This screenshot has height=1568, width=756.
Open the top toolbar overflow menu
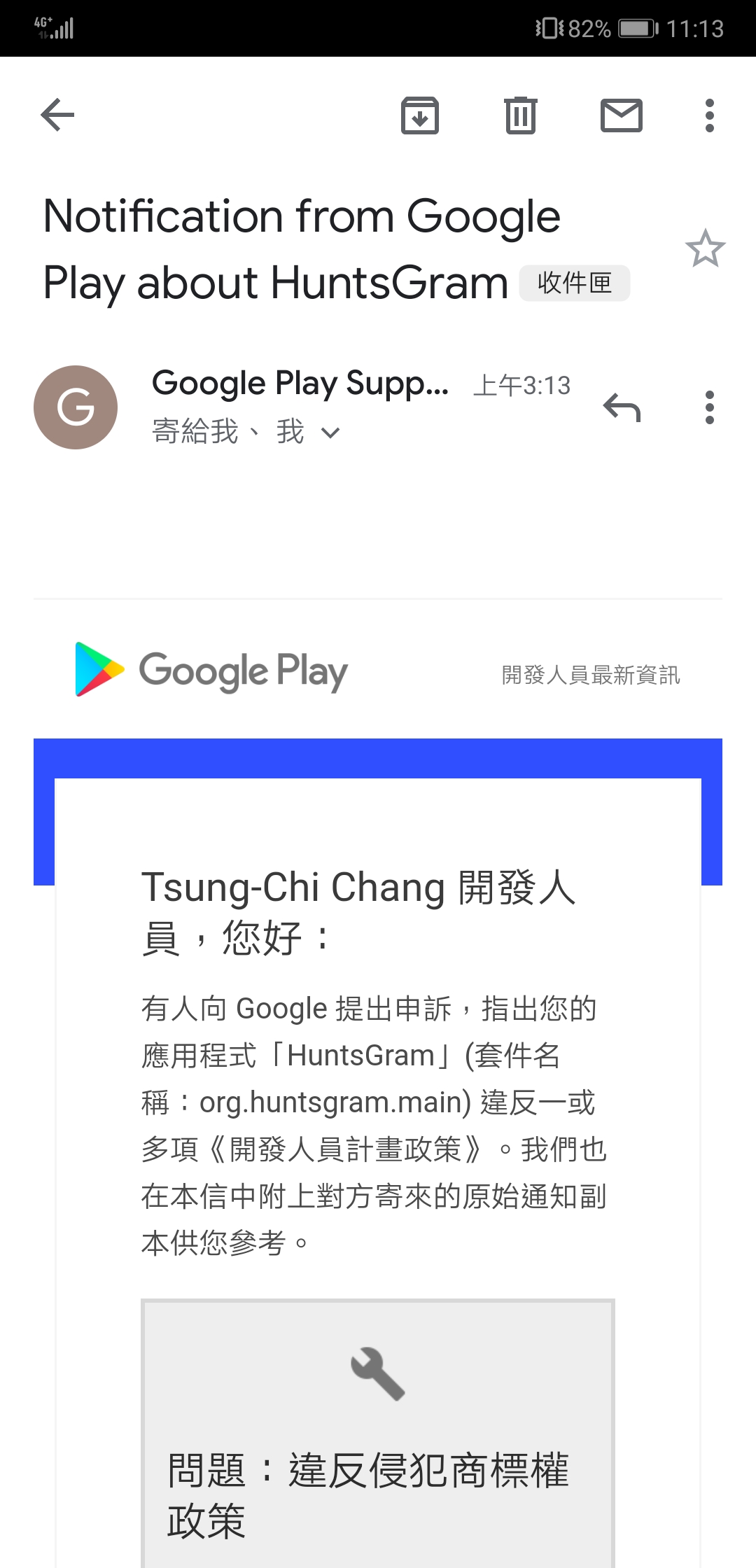click(710, 115)
